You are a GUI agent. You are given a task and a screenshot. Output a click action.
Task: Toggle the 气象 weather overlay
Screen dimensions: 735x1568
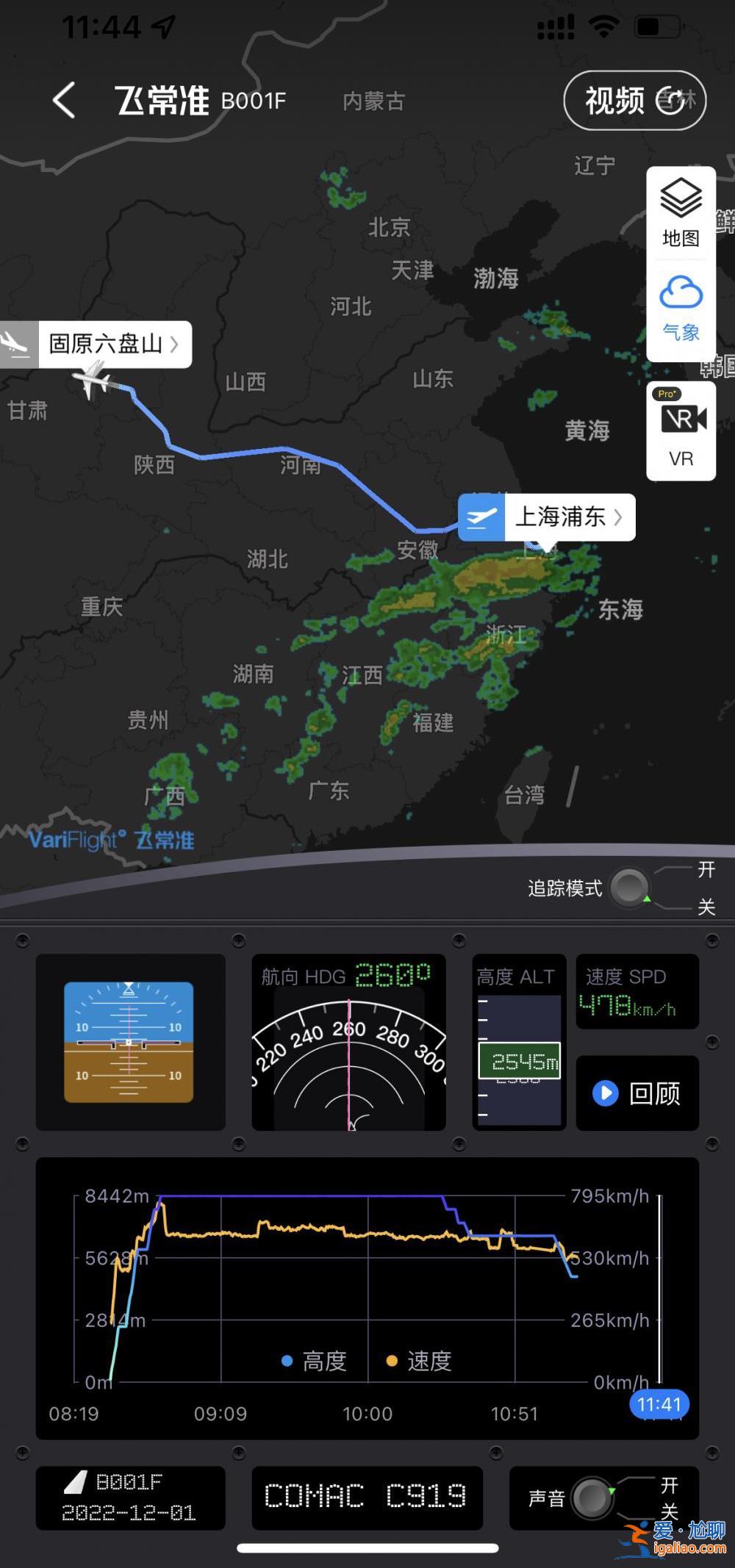[x=681, y=309]
